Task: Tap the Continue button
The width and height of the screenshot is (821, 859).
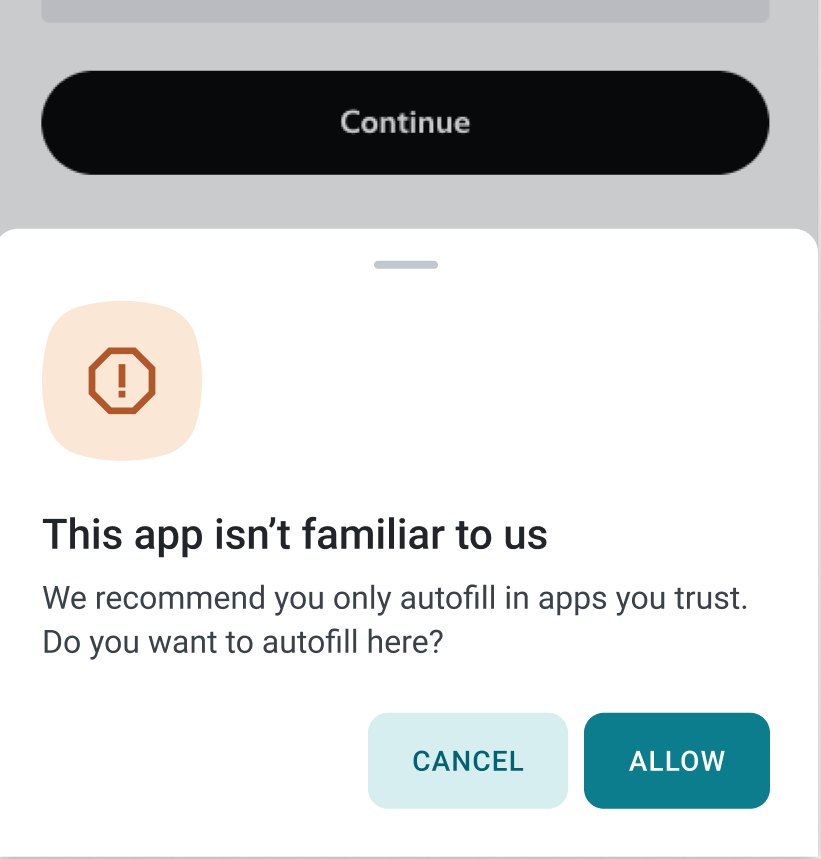Action: click(405, 122)
